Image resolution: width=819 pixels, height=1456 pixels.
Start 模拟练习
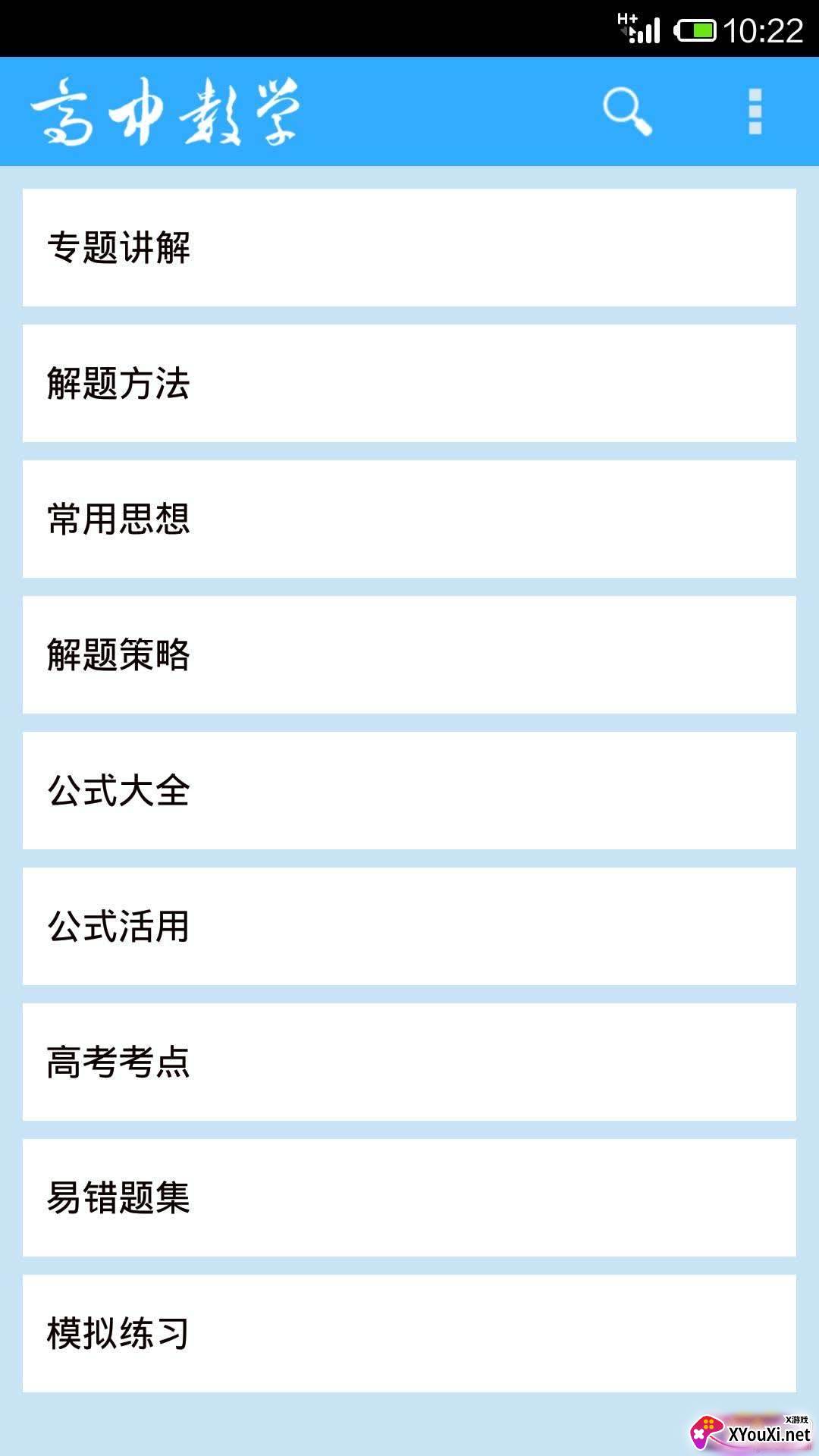tap(409, 1333)
